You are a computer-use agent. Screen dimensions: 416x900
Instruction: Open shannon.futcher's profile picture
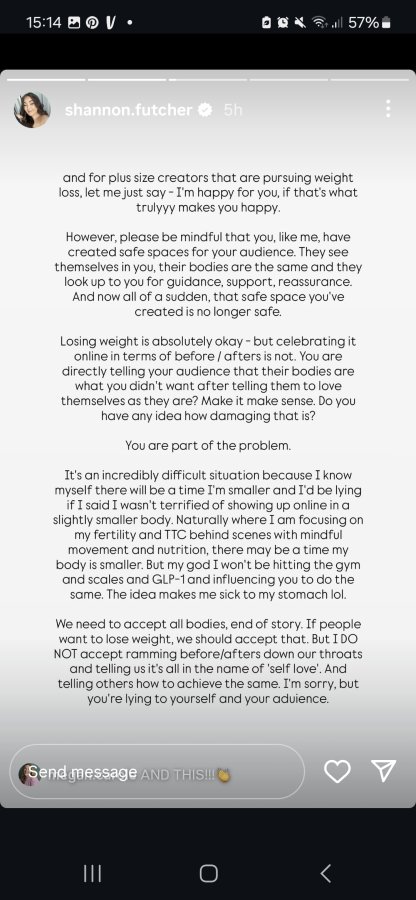point(32,110)
